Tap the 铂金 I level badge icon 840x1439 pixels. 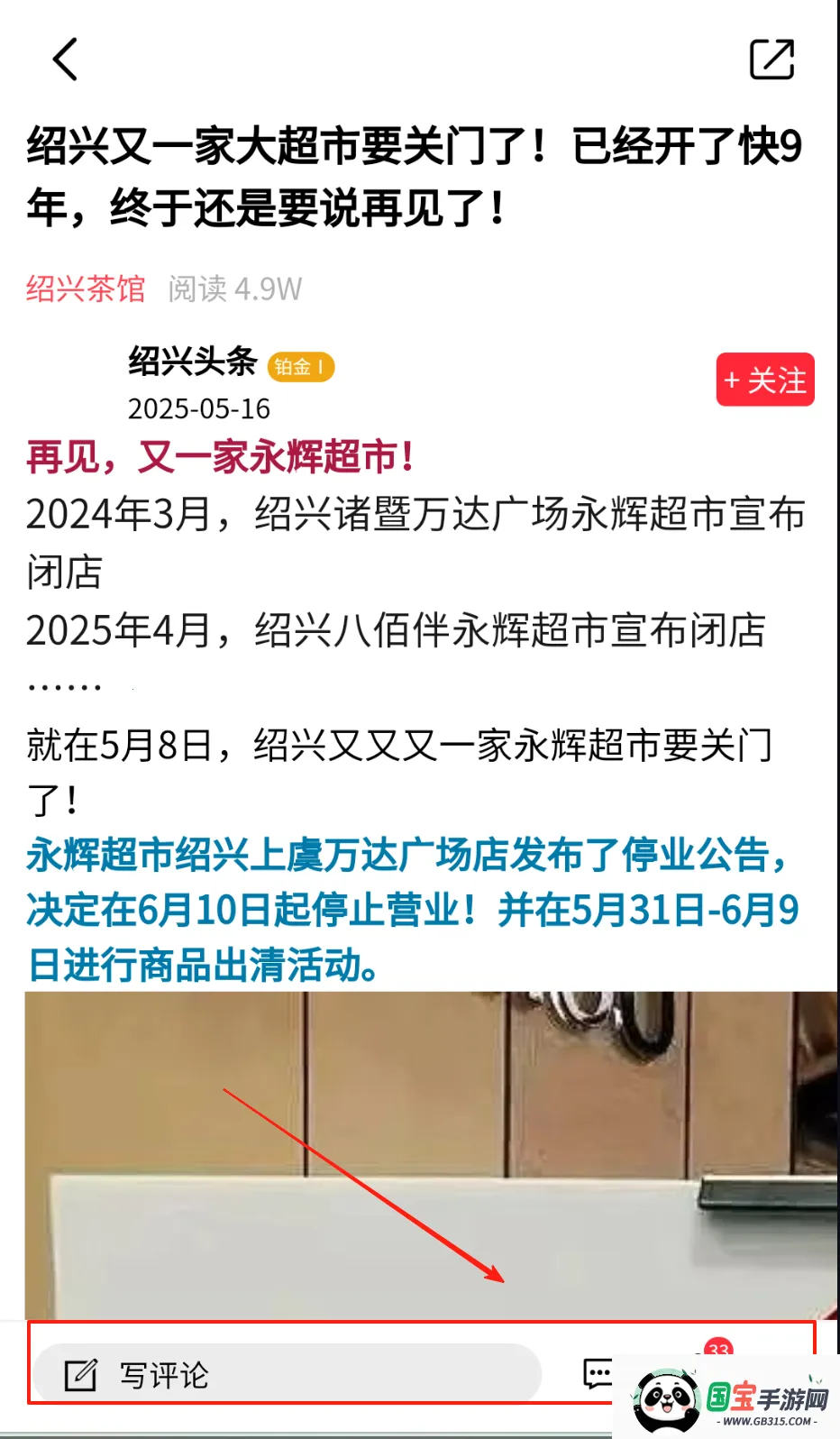303,367
